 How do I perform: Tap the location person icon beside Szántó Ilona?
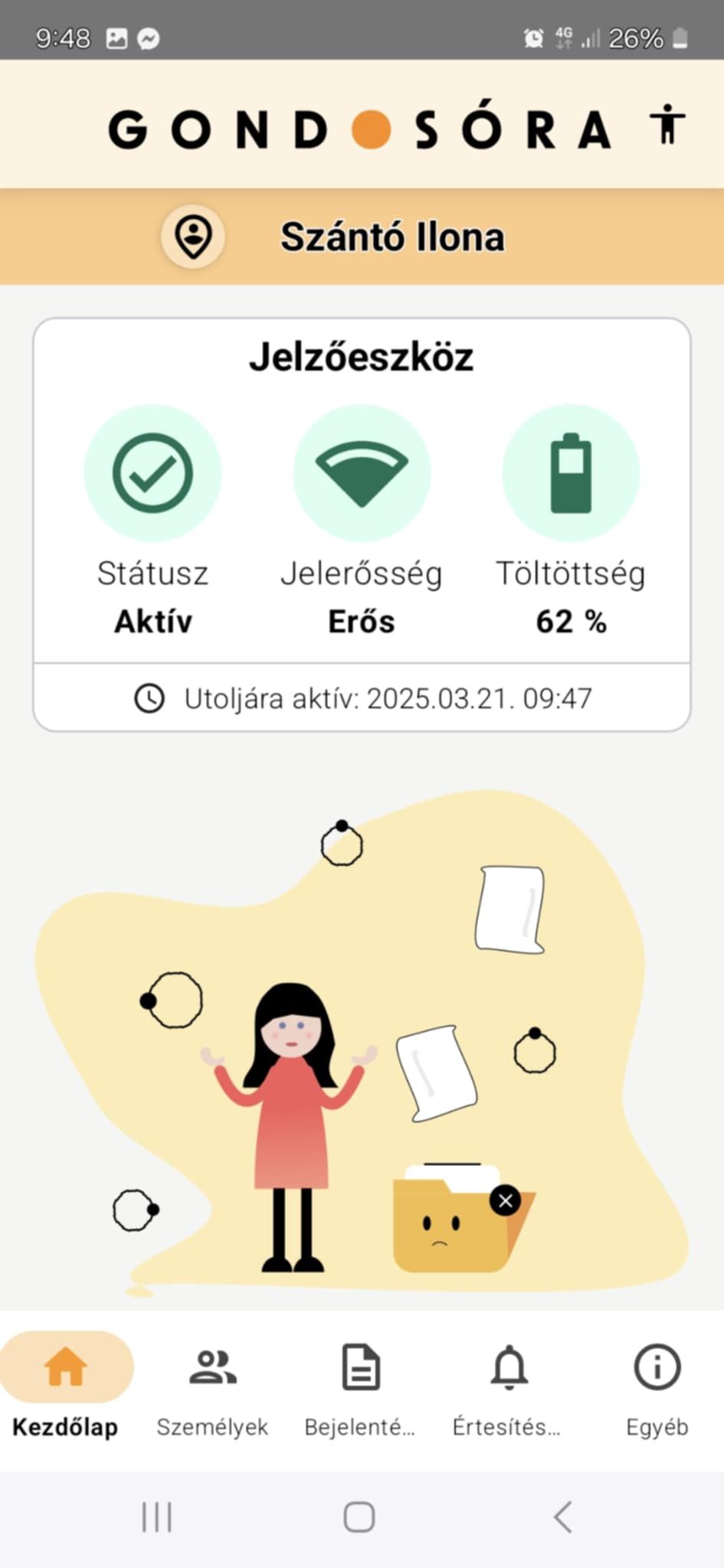(193, 236)
